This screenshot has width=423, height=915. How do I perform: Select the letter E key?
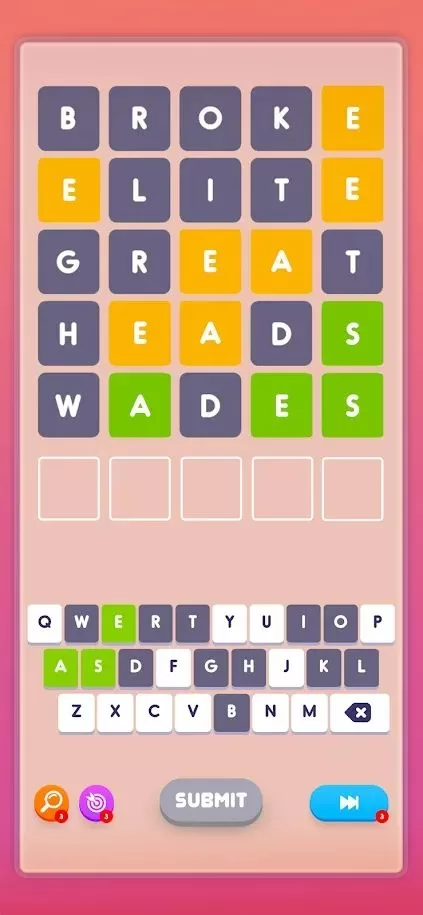pyautogui.click(x=118, y=623)
